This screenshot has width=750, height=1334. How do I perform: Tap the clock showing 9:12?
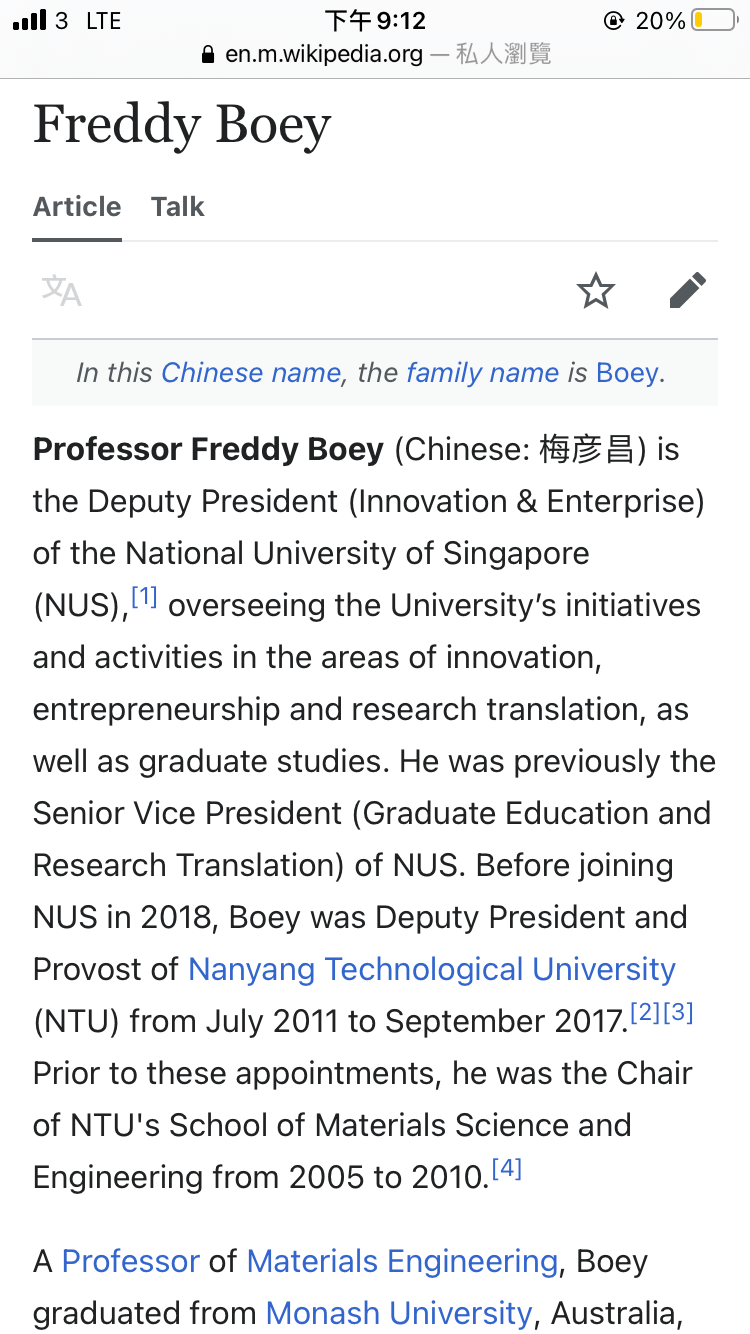(x=375, y=18)
